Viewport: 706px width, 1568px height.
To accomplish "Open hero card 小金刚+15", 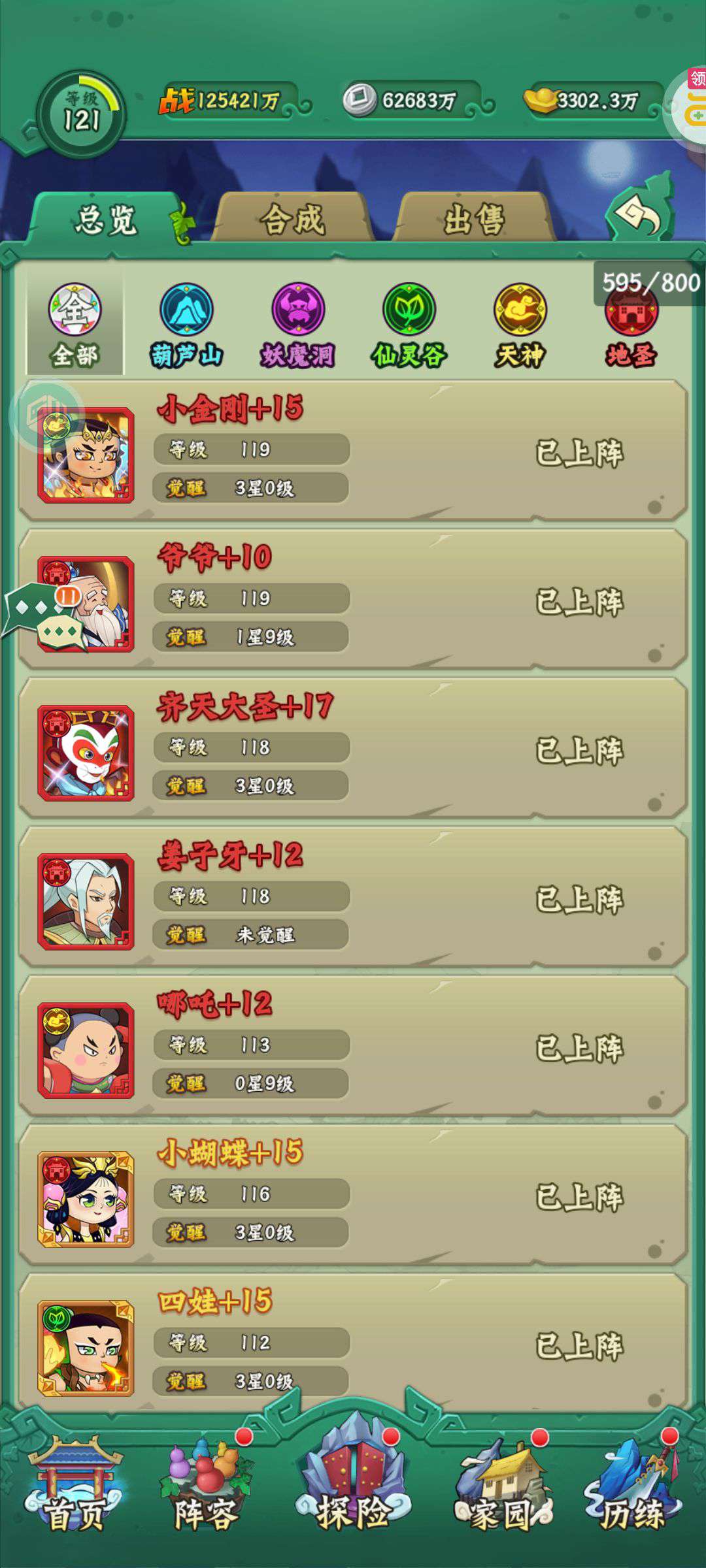I will coord(353,451).
